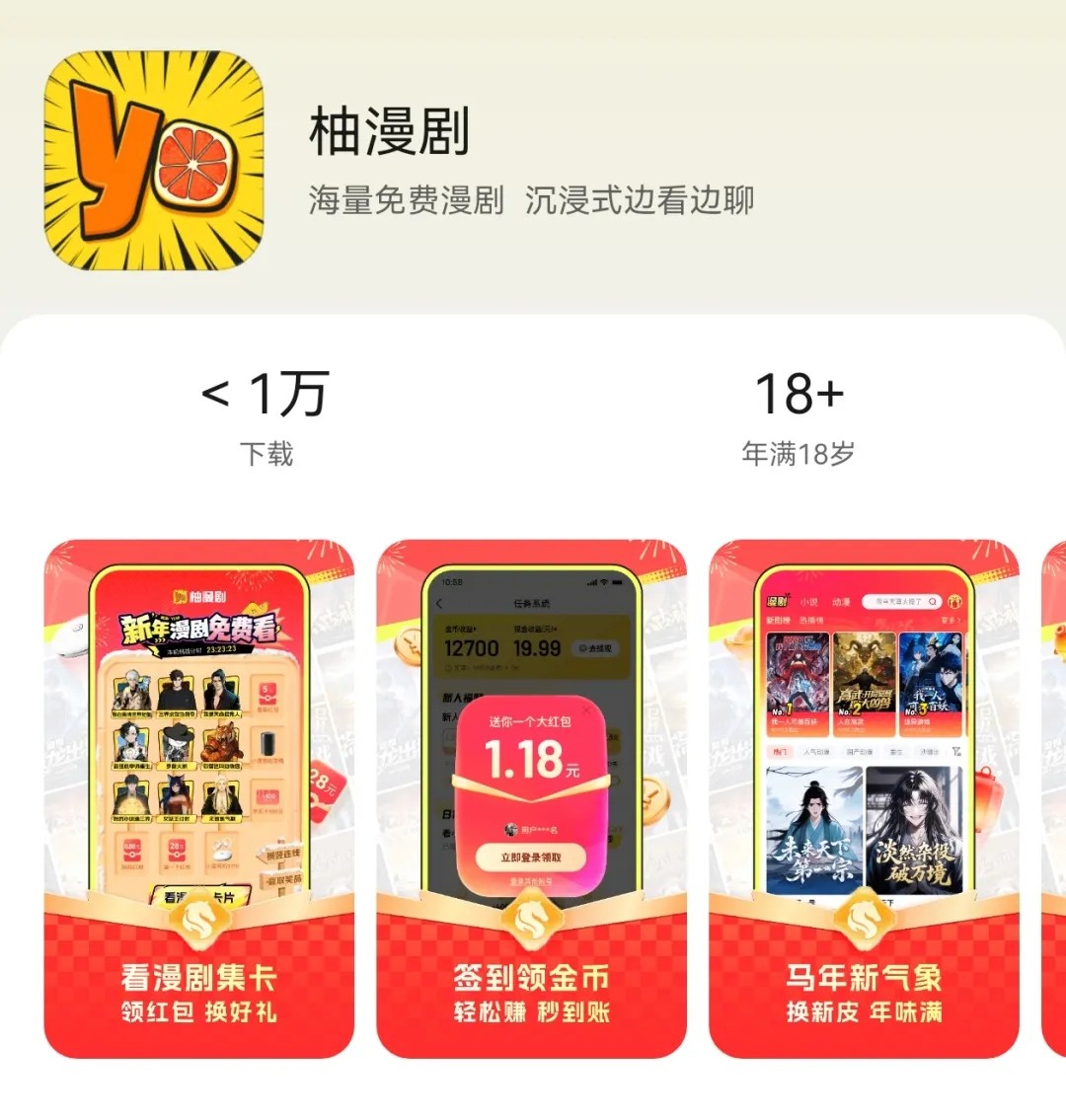Click the 5元 red envelope prize icon in the grid

(266, 695)
